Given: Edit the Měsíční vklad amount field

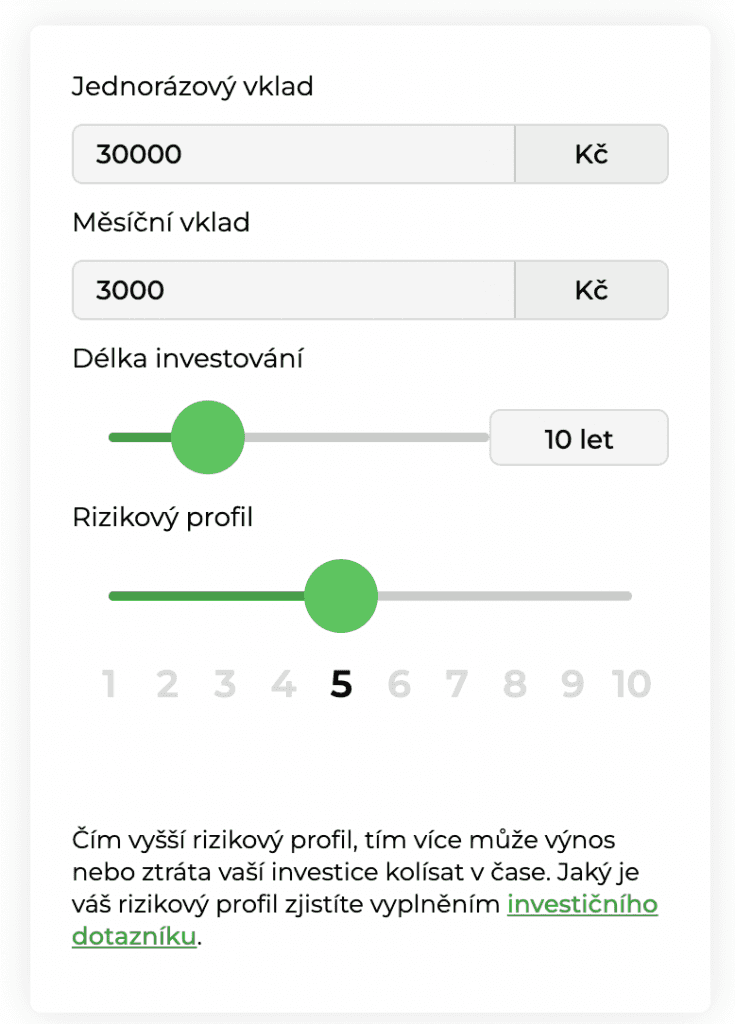Looking at the screenshot, I should (293, 290).
